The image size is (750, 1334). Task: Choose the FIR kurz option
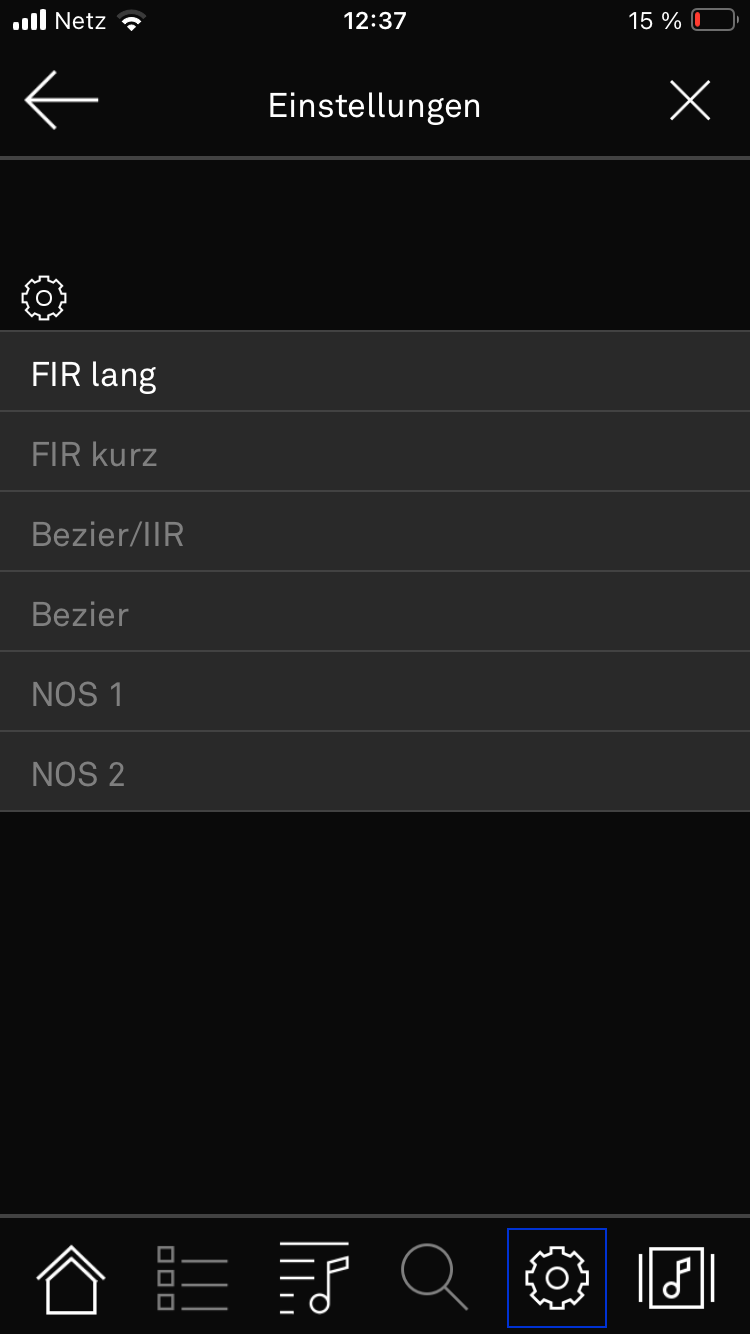point(375,452)
